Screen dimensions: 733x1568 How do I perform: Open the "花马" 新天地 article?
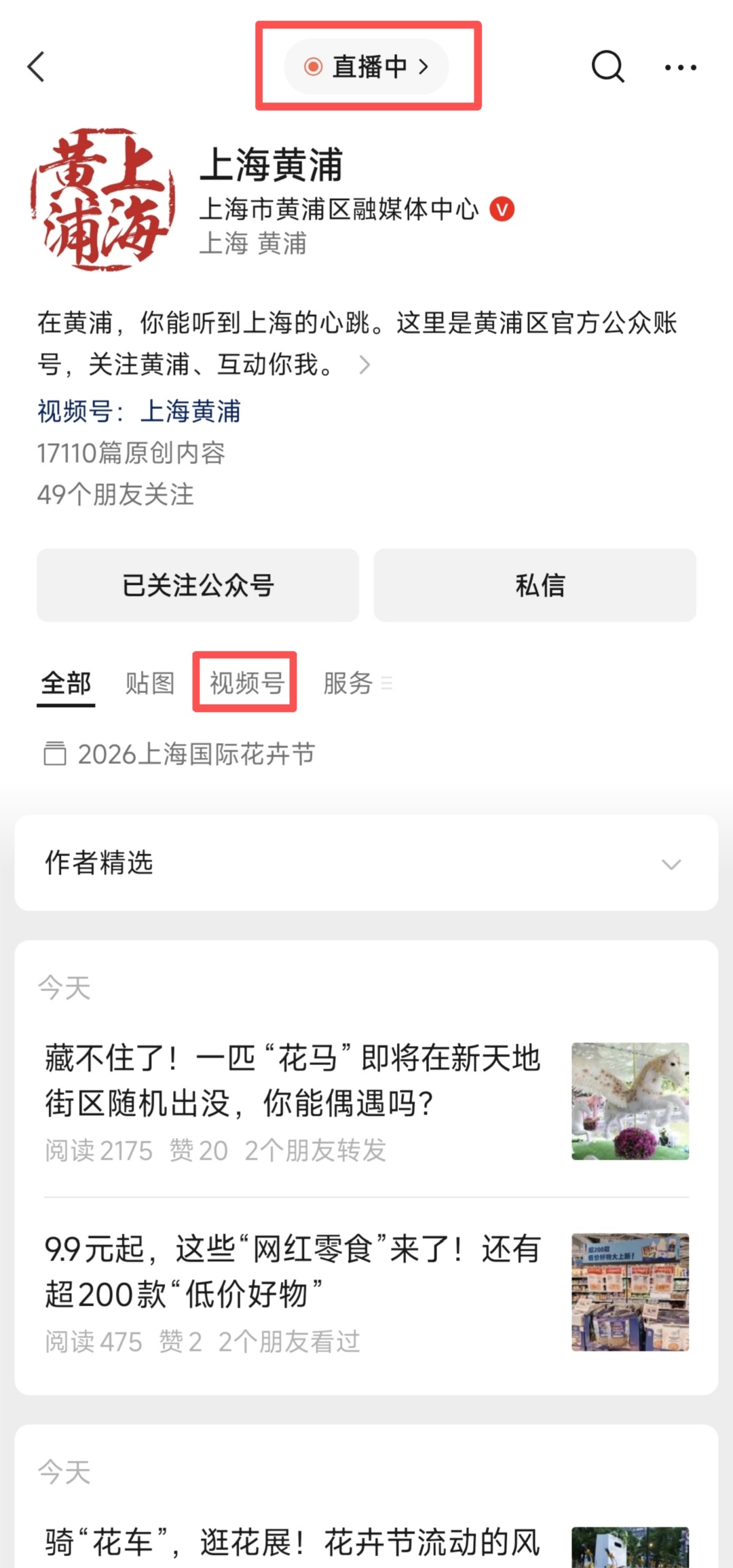[293, 1081]
